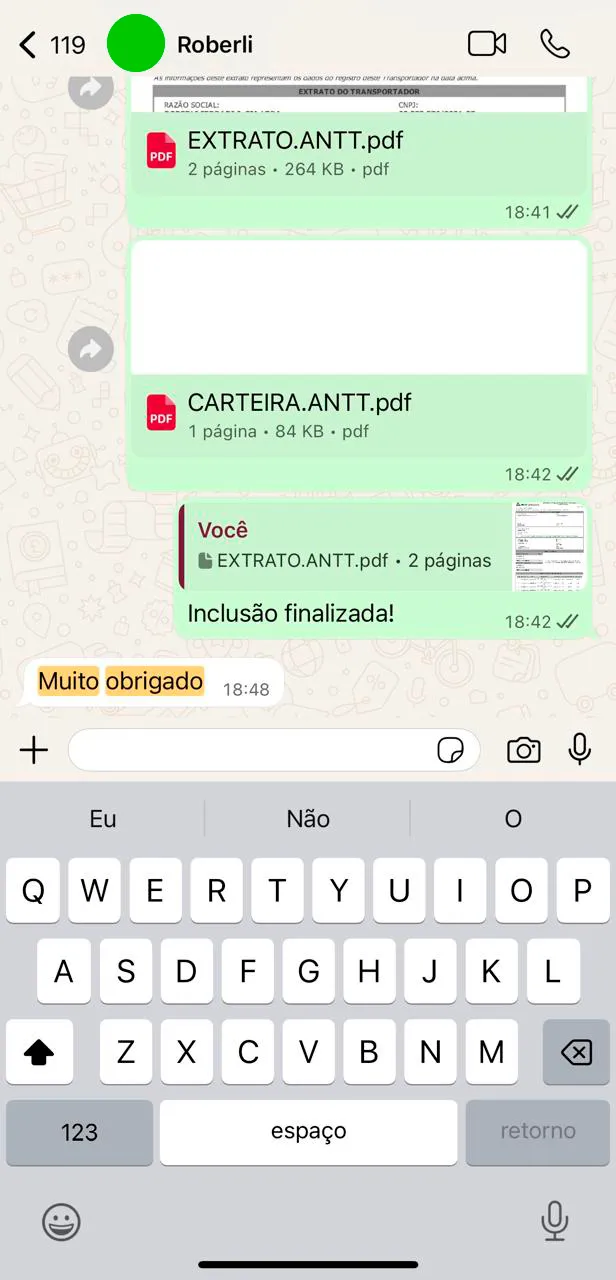Open the camera to send a photo

pos(523,750)
